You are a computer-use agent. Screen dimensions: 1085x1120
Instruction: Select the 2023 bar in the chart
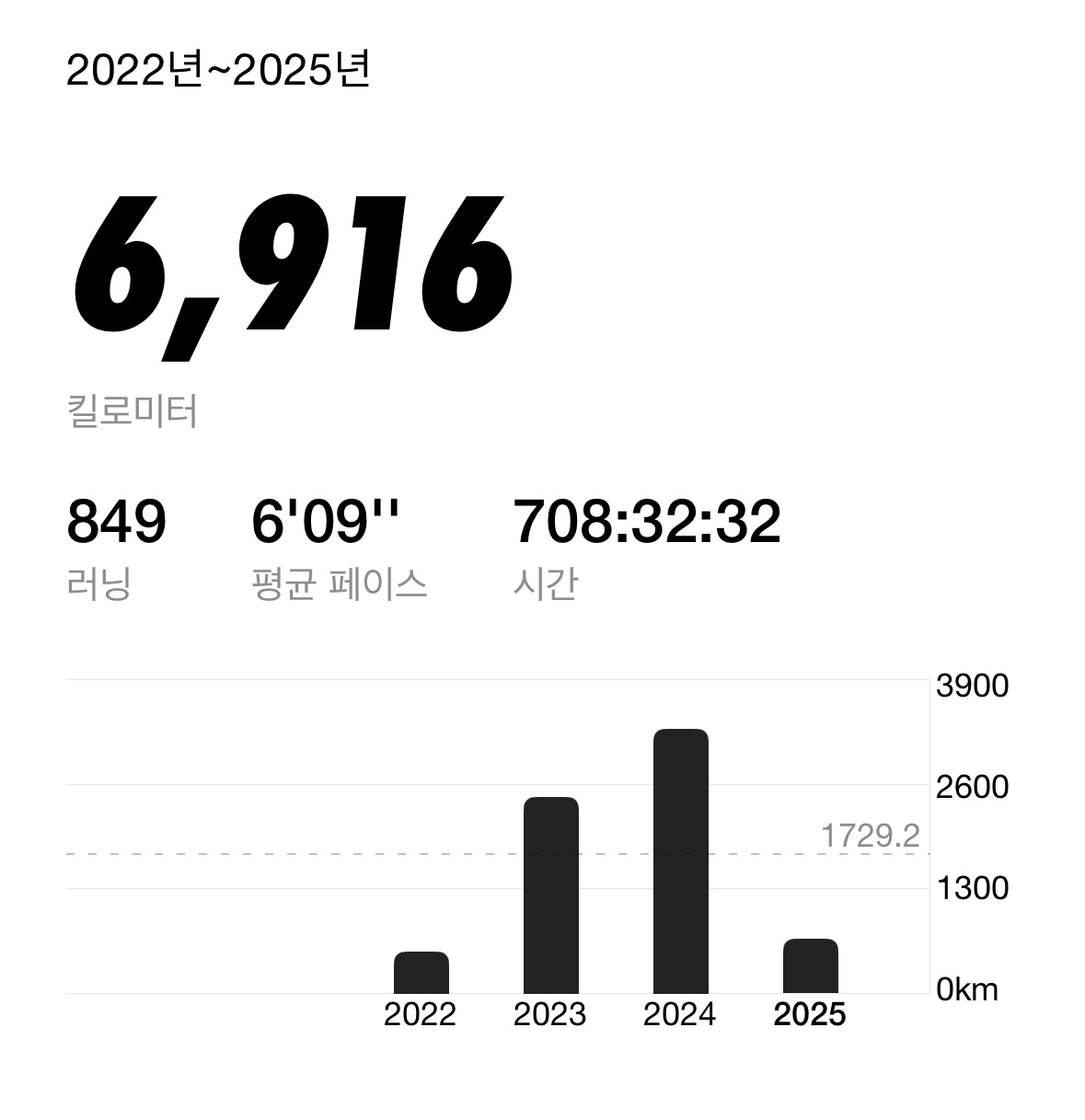click(550, 895)
